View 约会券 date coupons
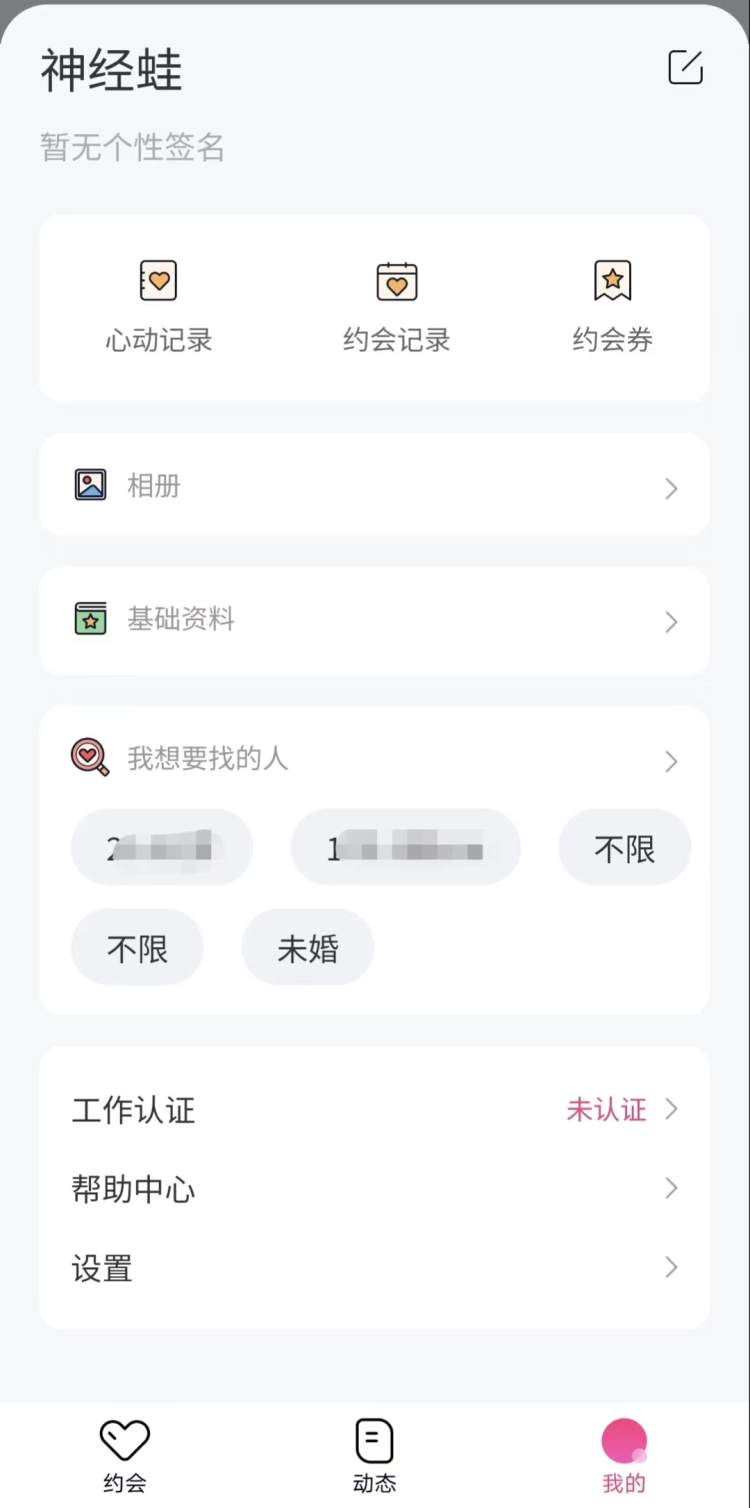Viewport: 750px width, 1508px height. coord(612,306)
